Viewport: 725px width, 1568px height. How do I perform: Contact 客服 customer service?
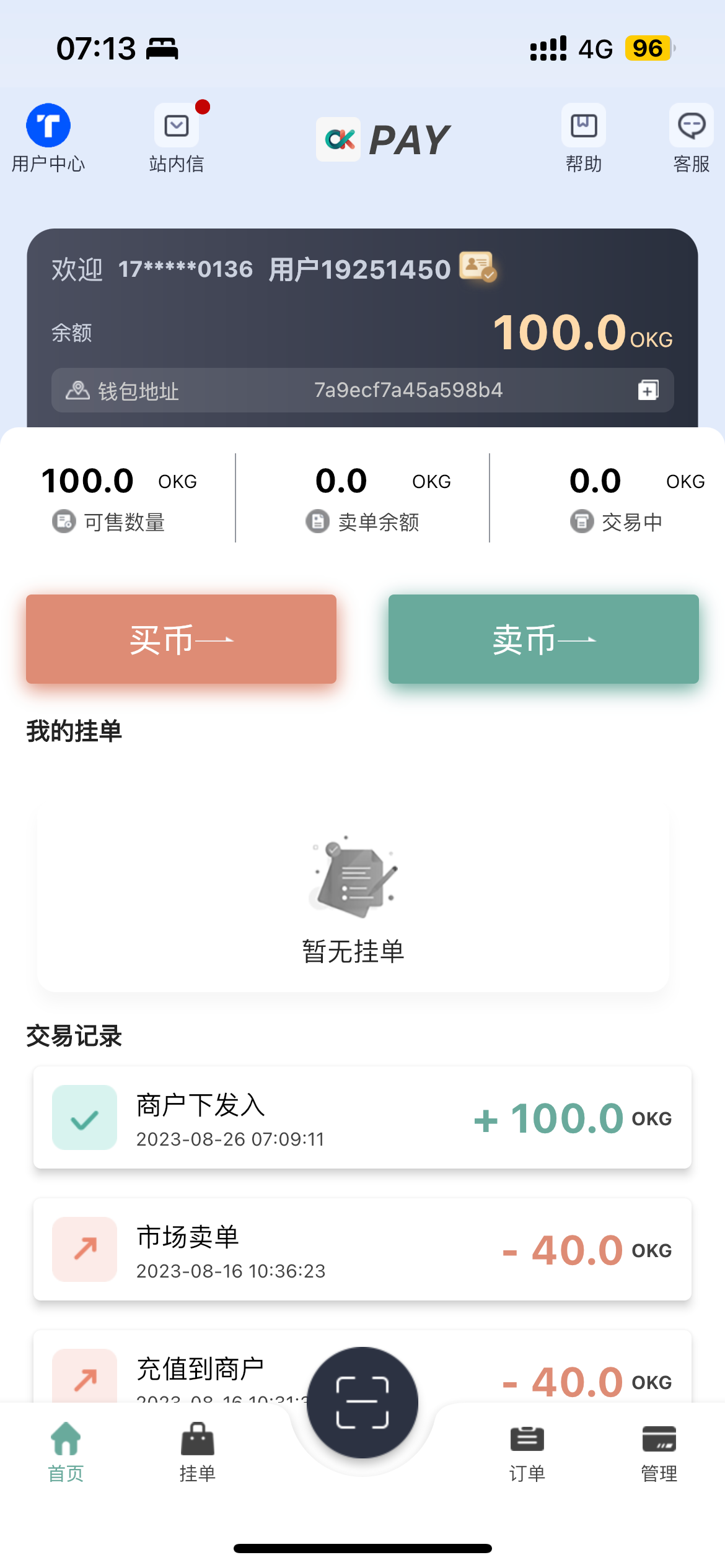tap(691, 137)
